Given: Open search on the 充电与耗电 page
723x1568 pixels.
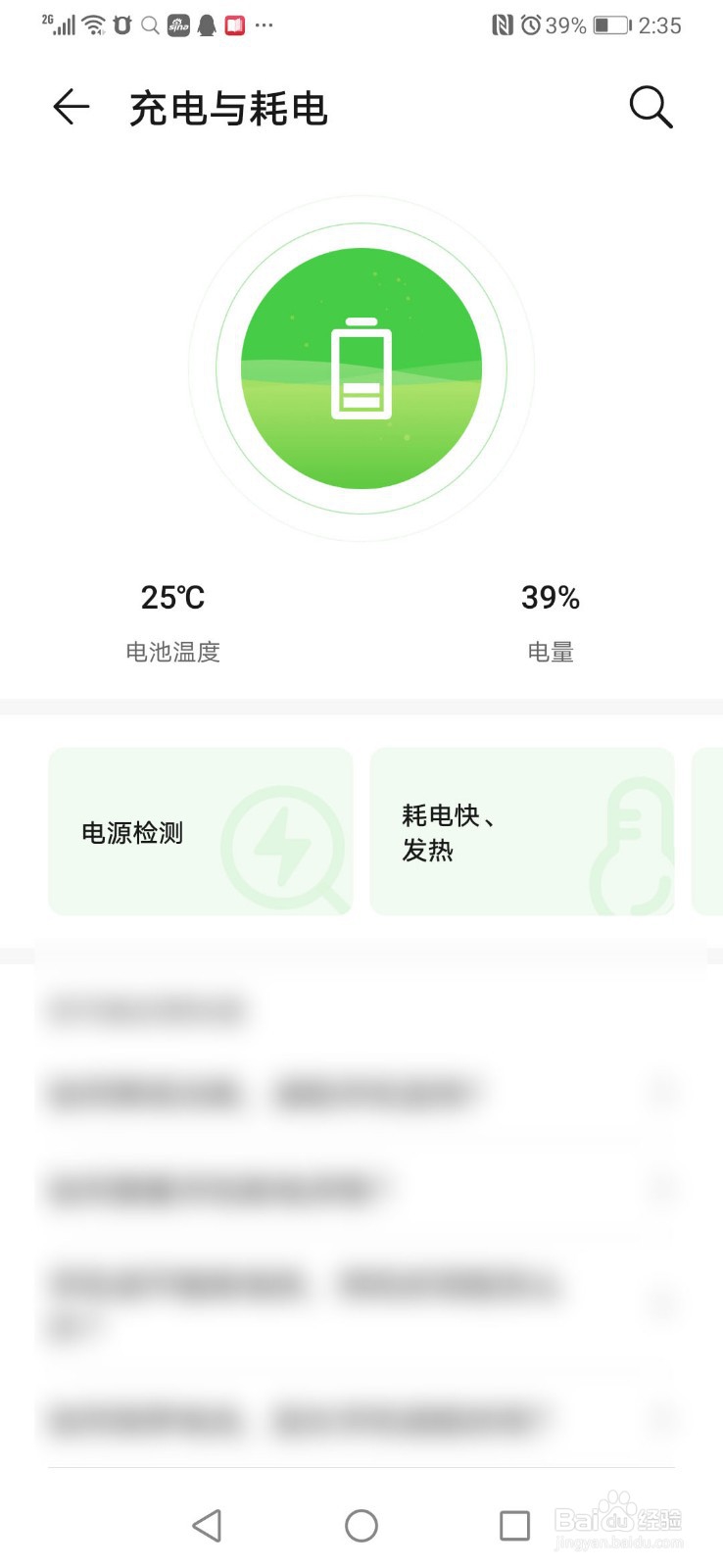Looking at the screenshot, I should pyautogui.click(x=651, y=108).
